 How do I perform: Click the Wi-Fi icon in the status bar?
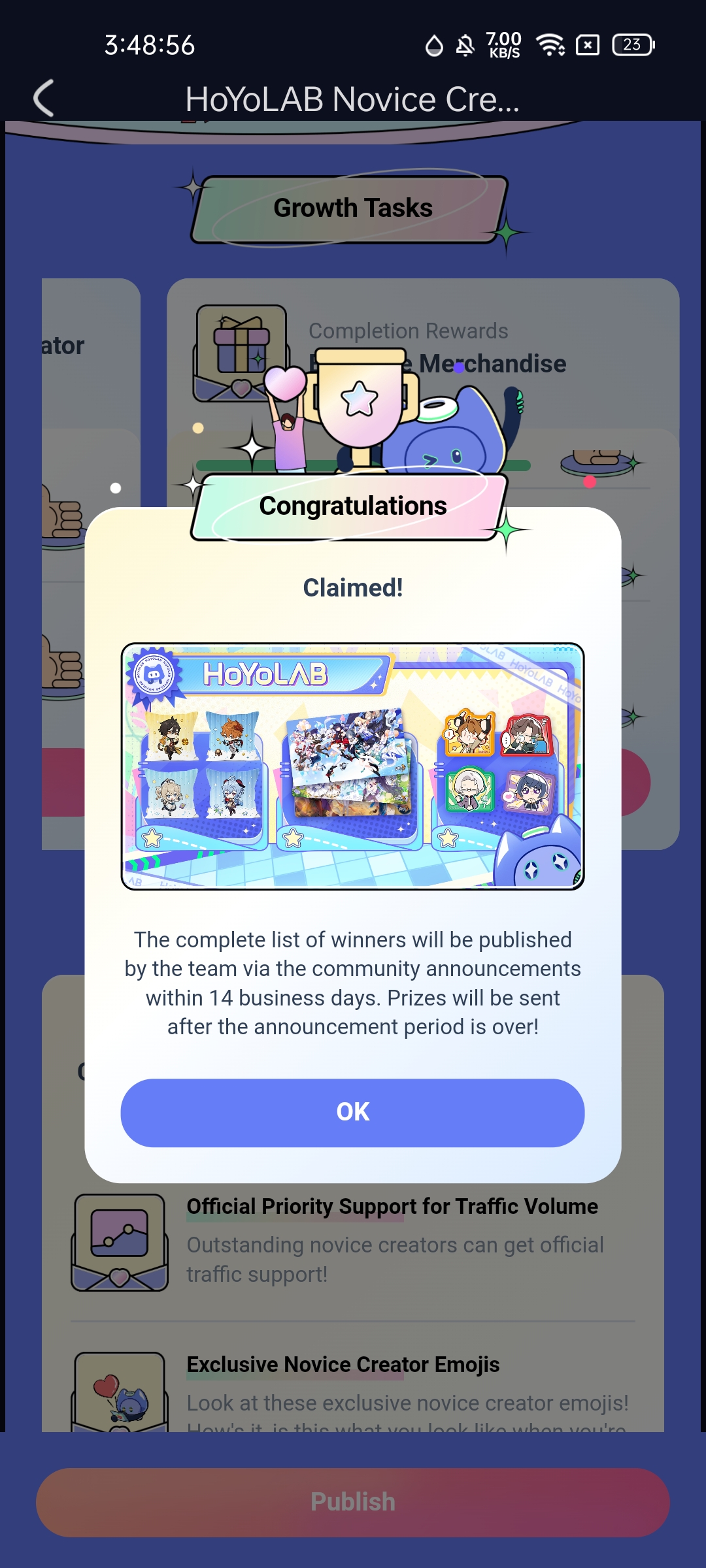coord(550,46)
